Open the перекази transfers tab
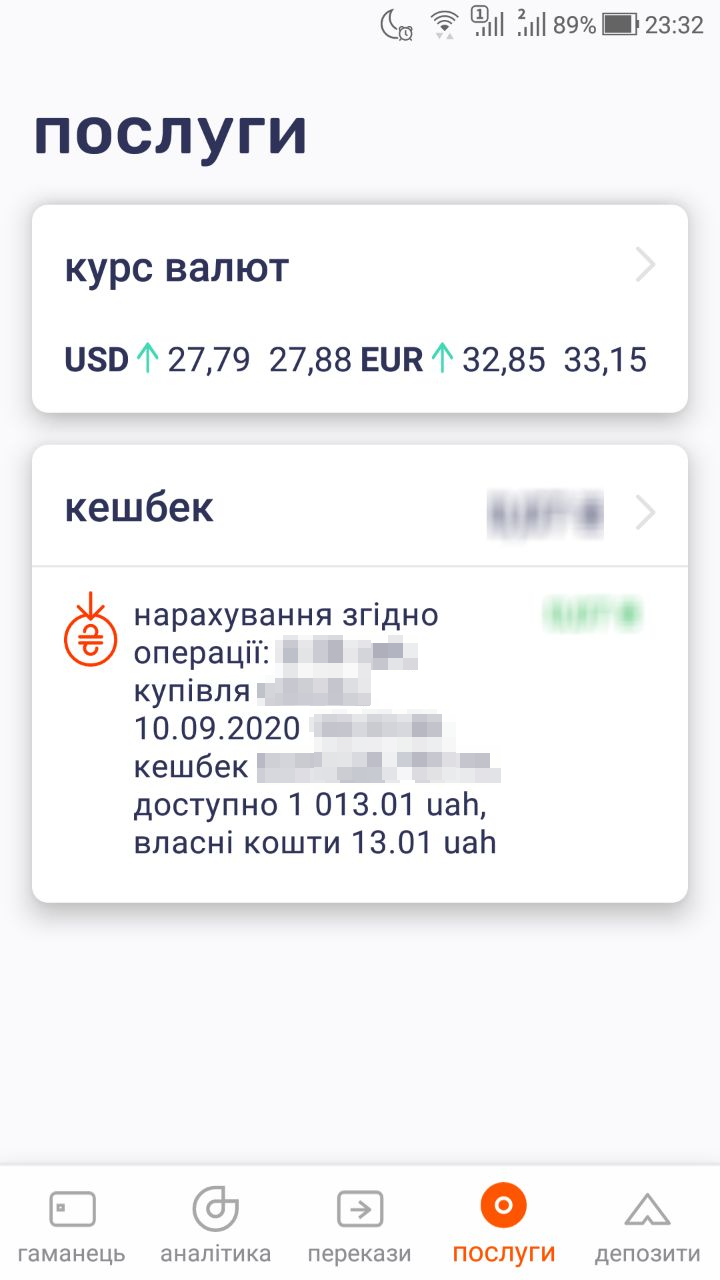720x1280 pixels. tap(360, 1225)
